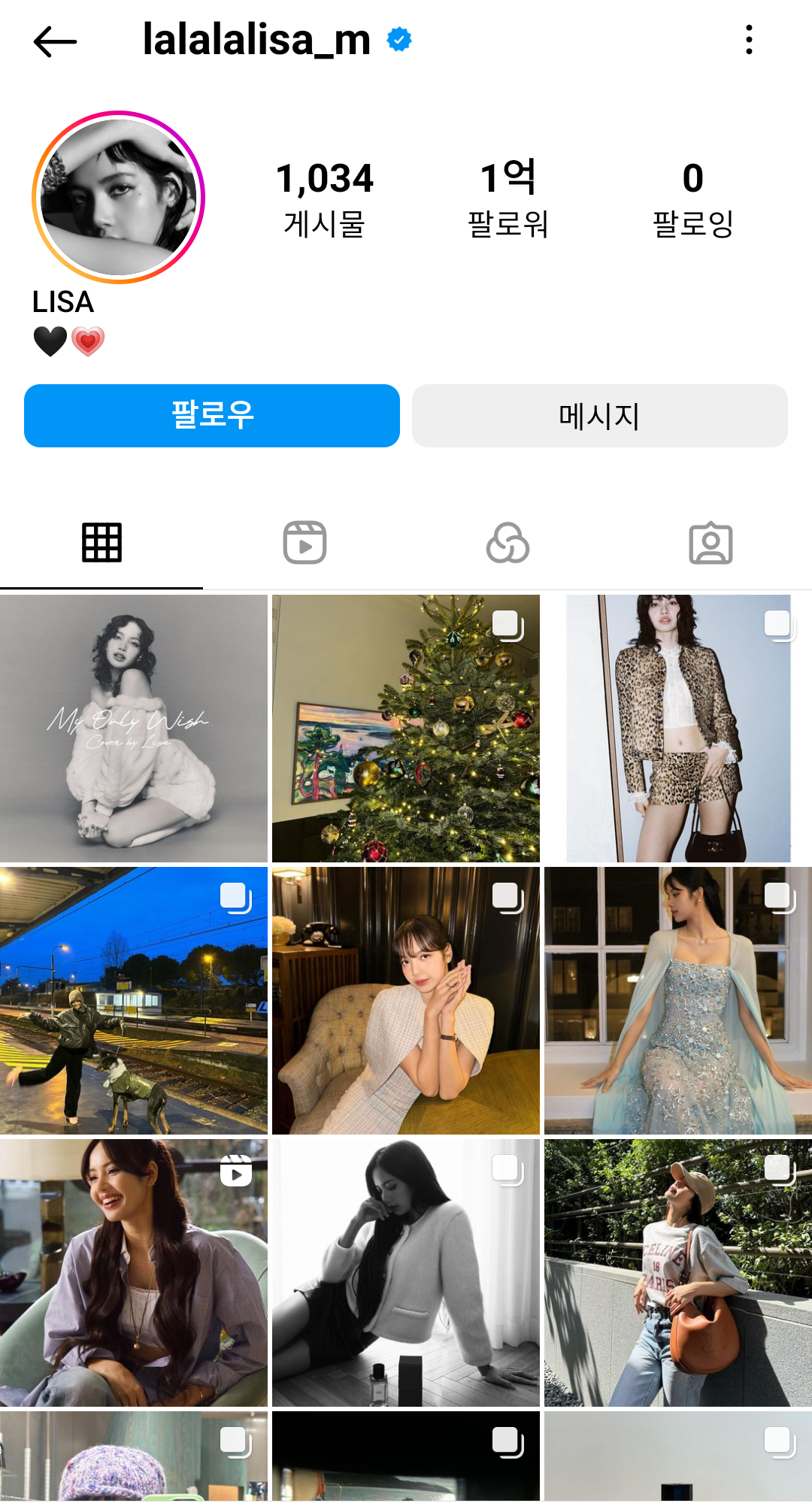Open the 팔로워 followers list
Screen dimensions: 812x1512
pos(508,198)
